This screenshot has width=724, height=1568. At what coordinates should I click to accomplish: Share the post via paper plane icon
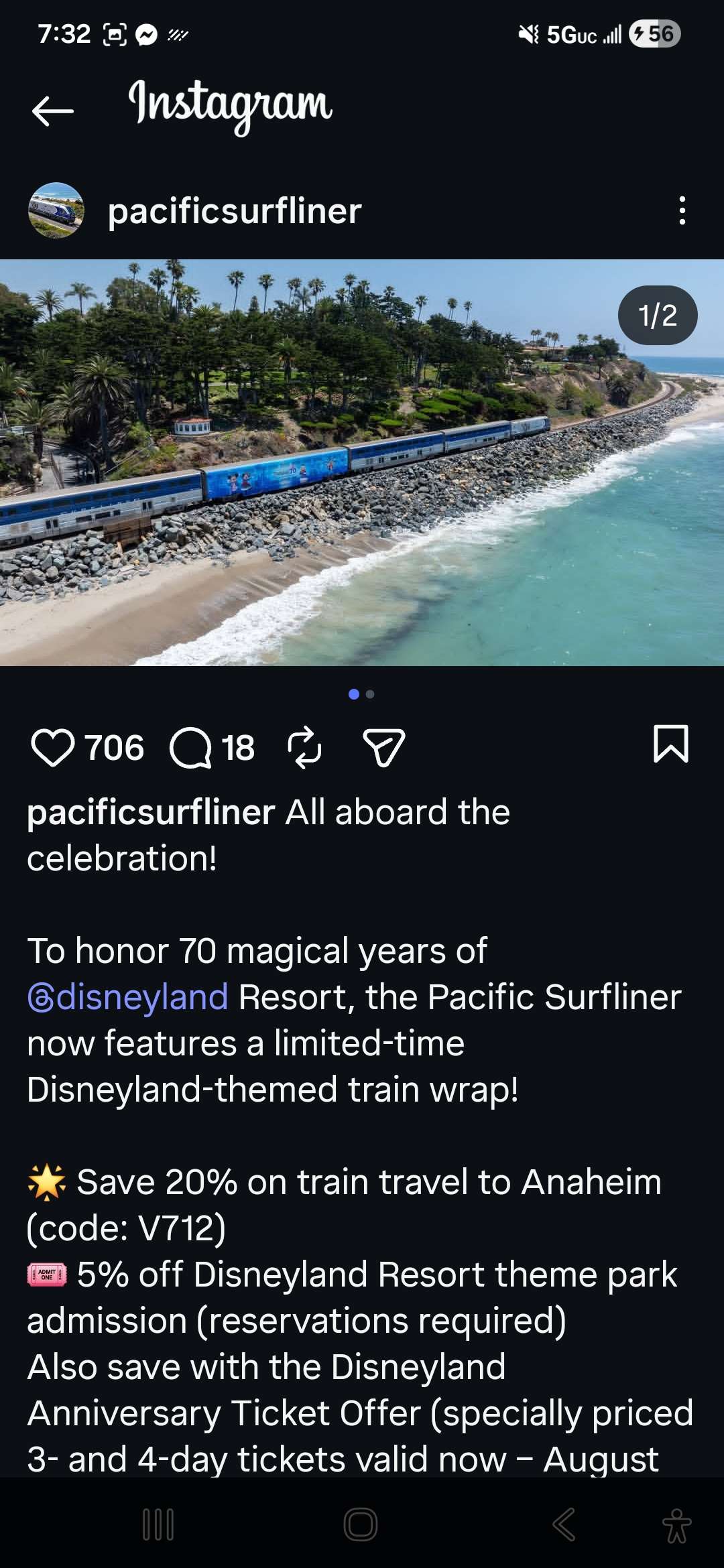(x=383, y=747)
